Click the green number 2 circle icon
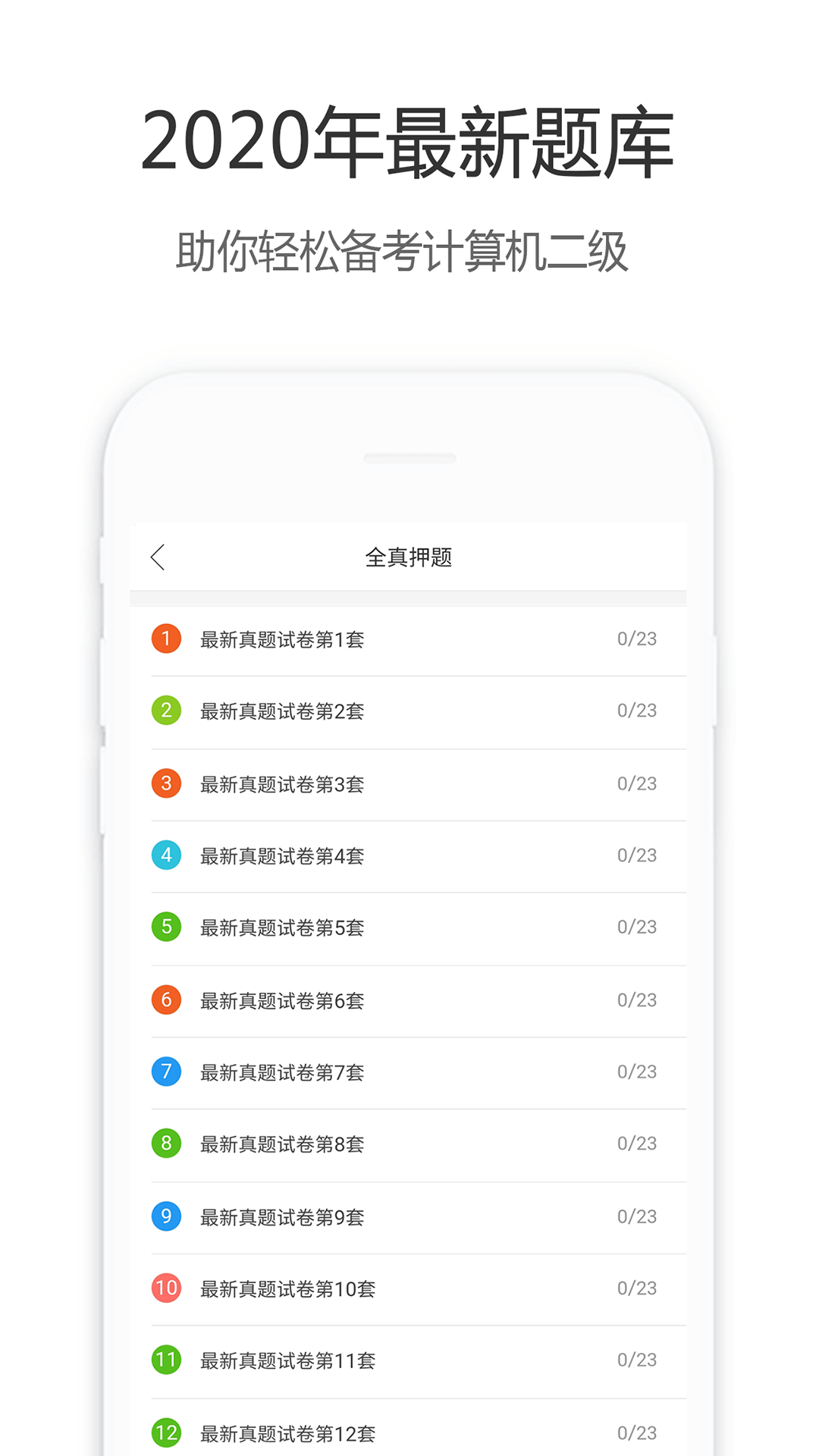The width and height of the screenshot is (819, 1456). [x=166, y=711]
